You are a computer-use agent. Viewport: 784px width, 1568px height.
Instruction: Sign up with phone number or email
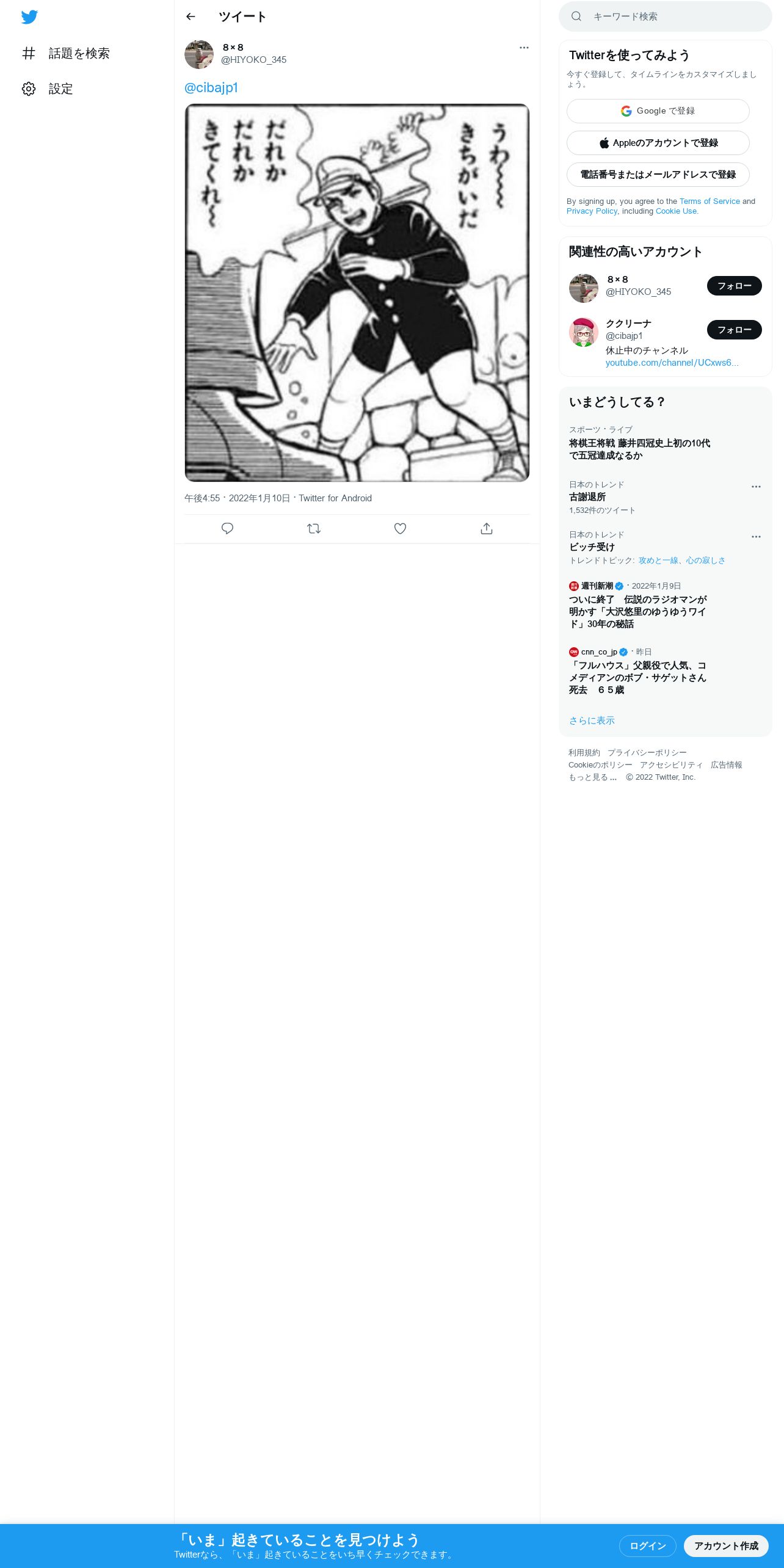(x=658, y=175)
